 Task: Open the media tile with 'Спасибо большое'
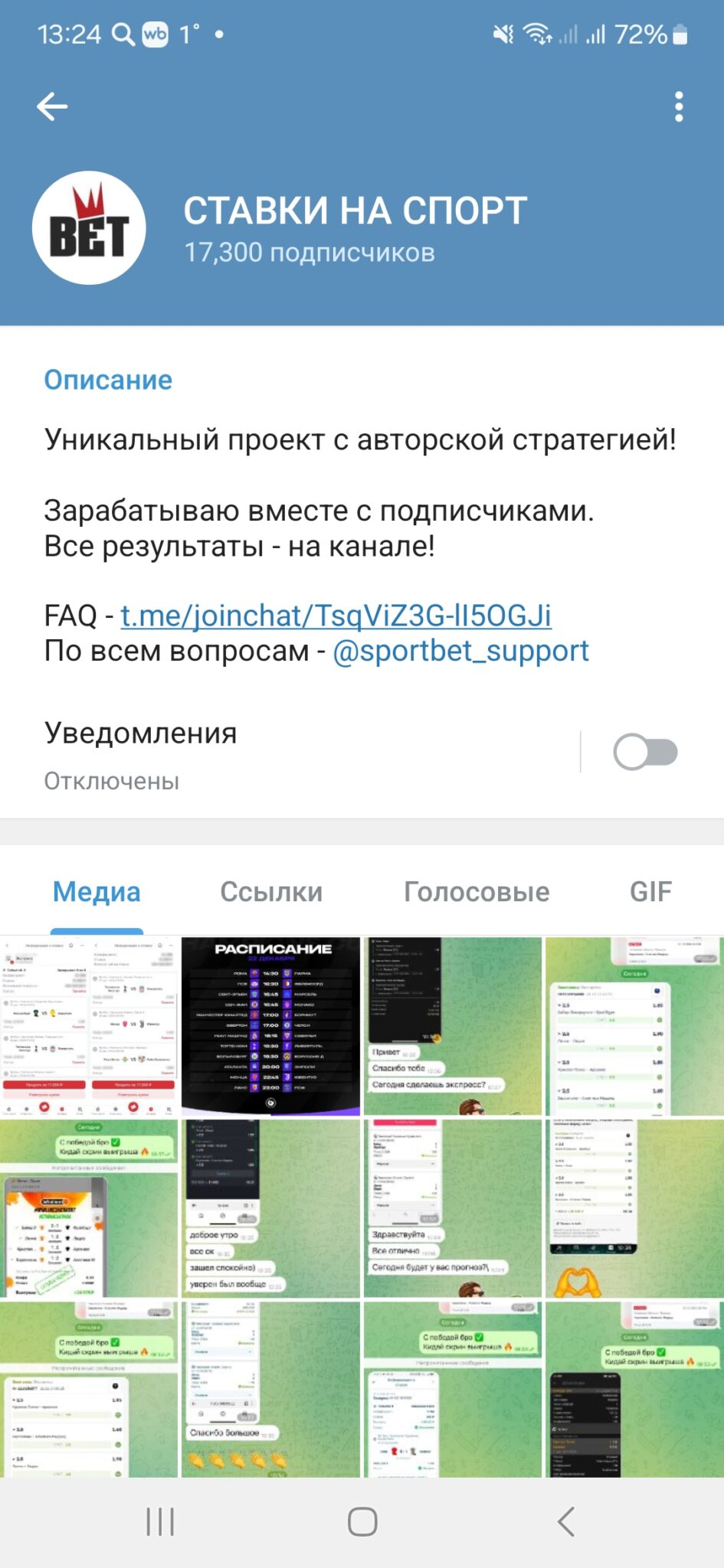[270, 1389]
